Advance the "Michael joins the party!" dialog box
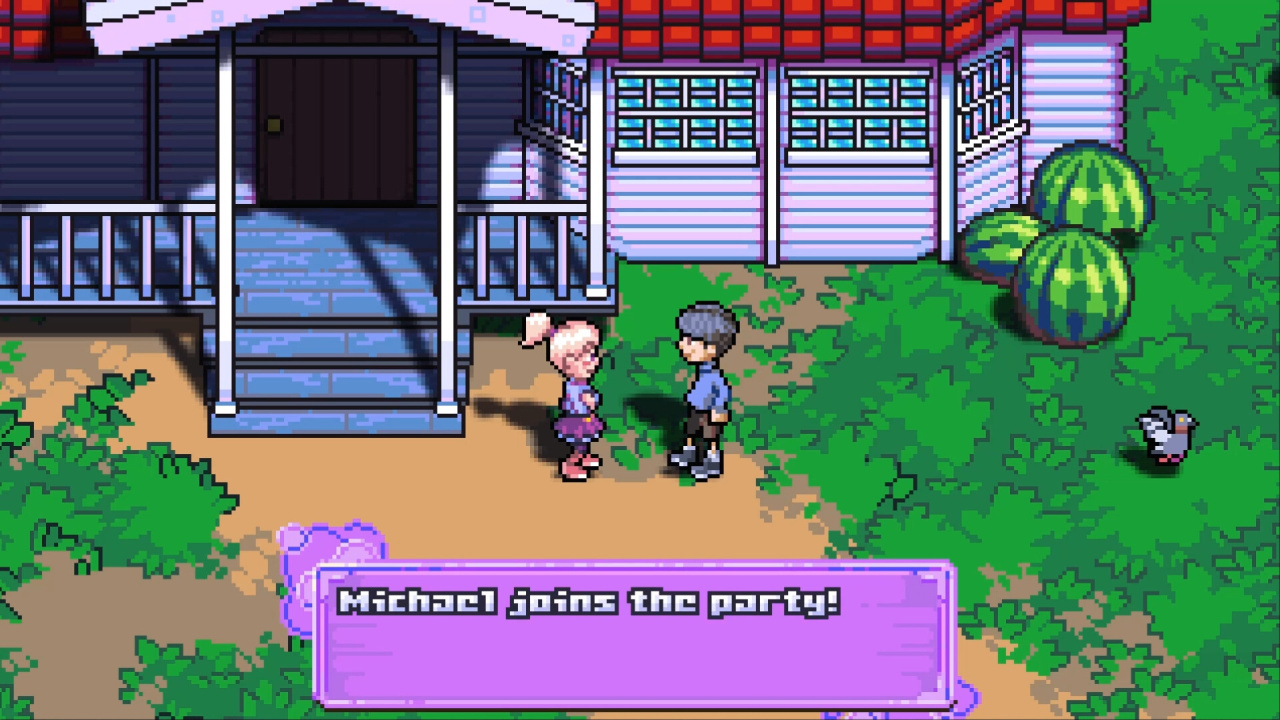The height and width of the screenshot is (720, 1280). 634,634
